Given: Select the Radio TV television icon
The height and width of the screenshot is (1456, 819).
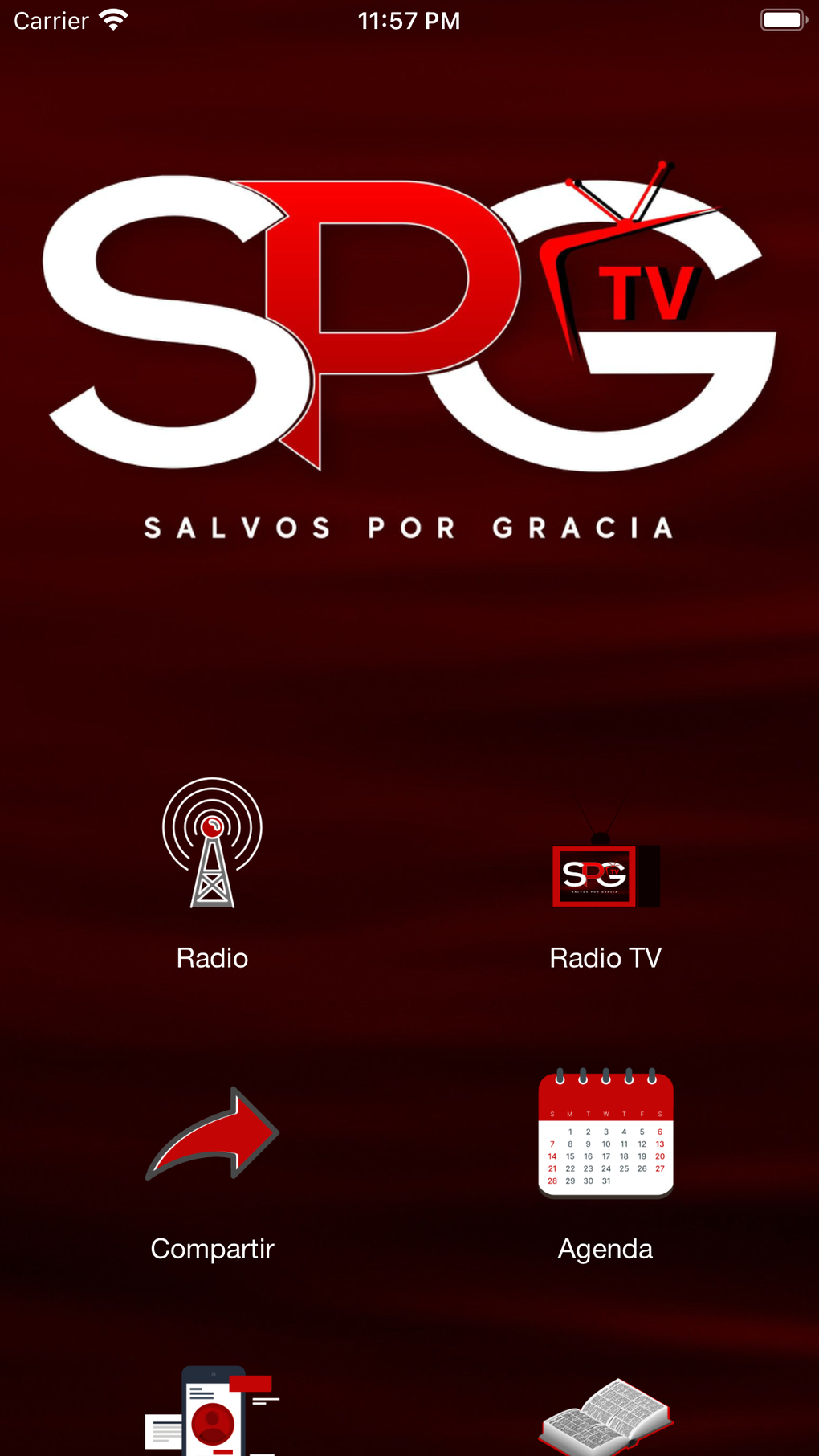Looking at the screenshot, I should click(x=605, y=875).
